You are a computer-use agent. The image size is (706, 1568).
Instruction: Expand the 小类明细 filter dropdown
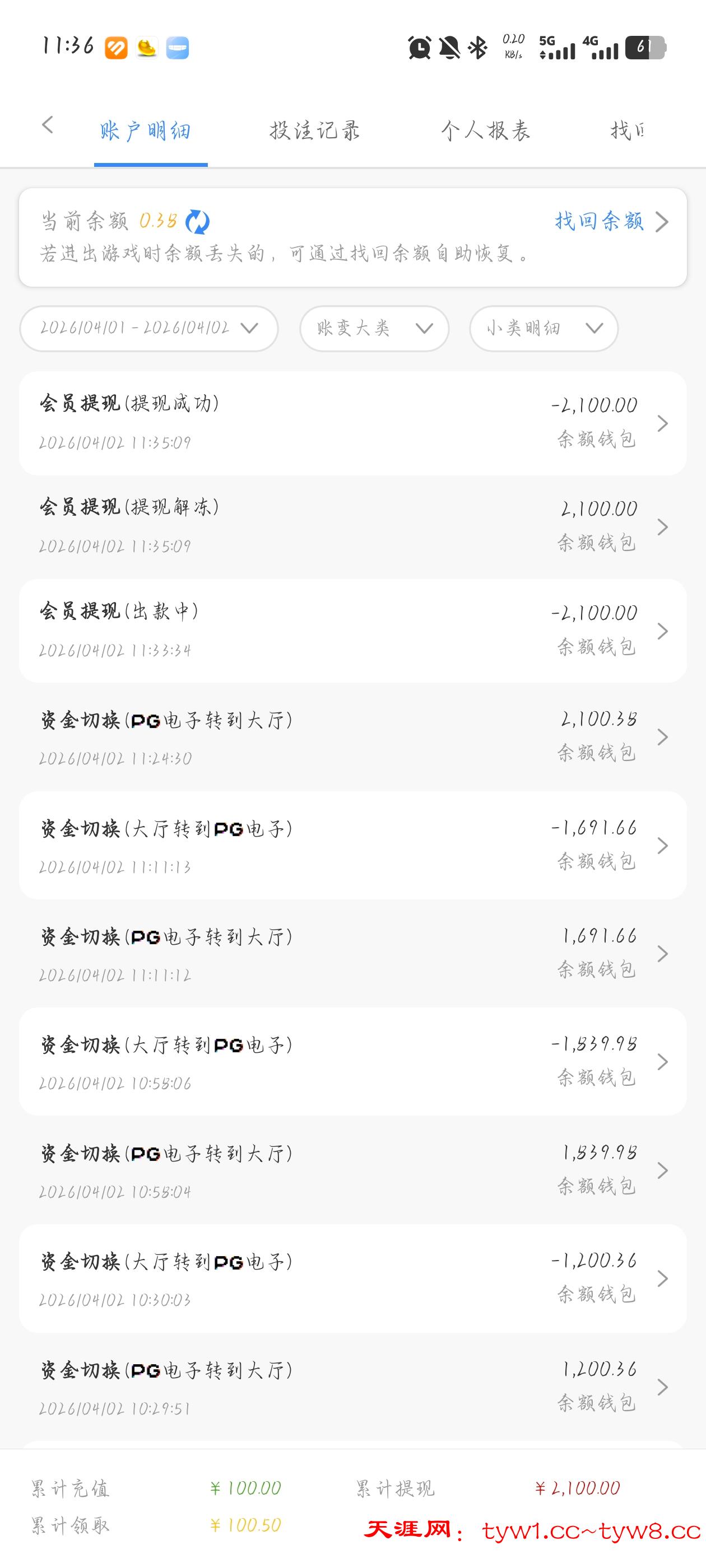point(544,329)
